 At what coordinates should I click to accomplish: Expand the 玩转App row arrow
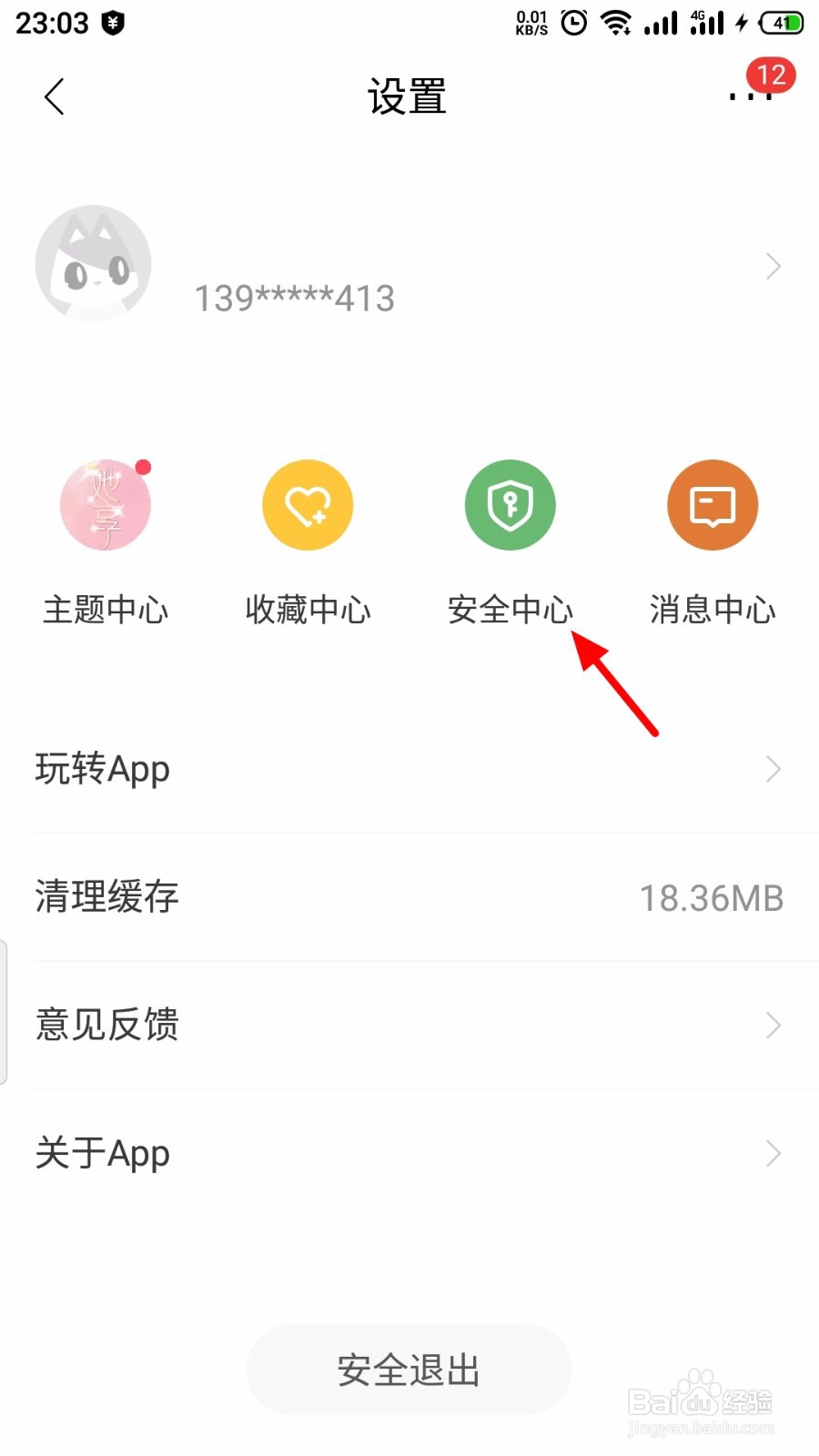pos(773,769)
